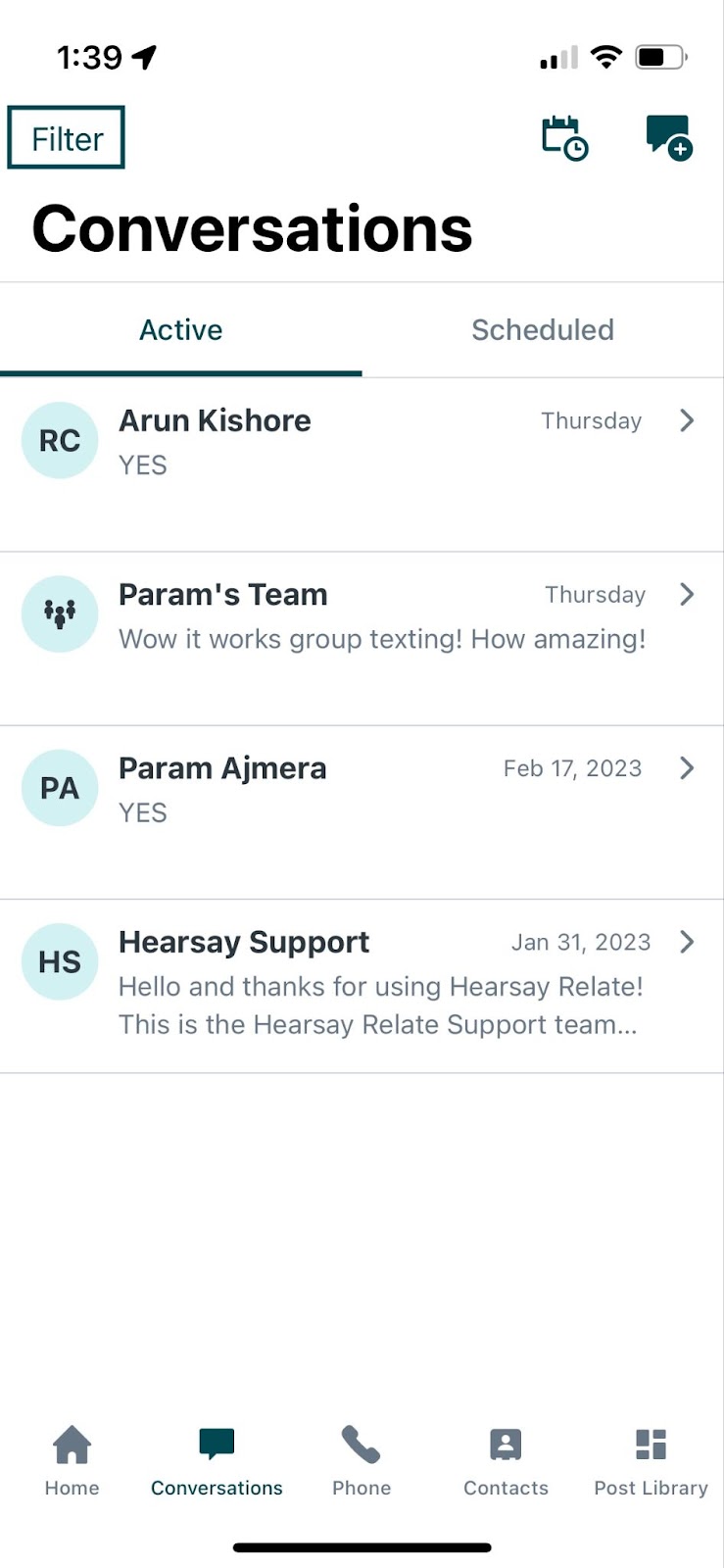Start a new conversation
This screenshot has width=724, height=1568.
click(x=669, y=137)
